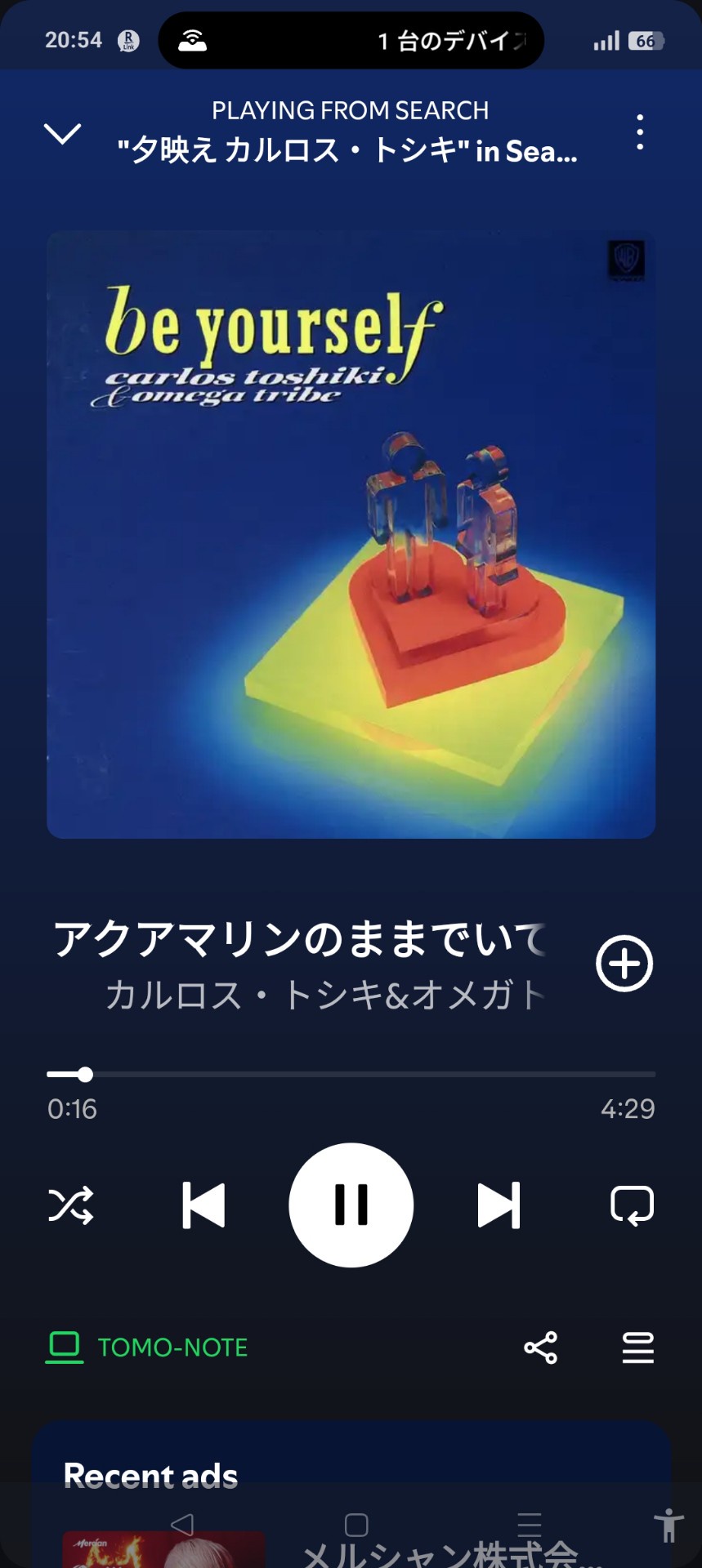This screenshot has width=702, height=1568.
Task: Skip back to the previous track
Action: point(203,1205)
